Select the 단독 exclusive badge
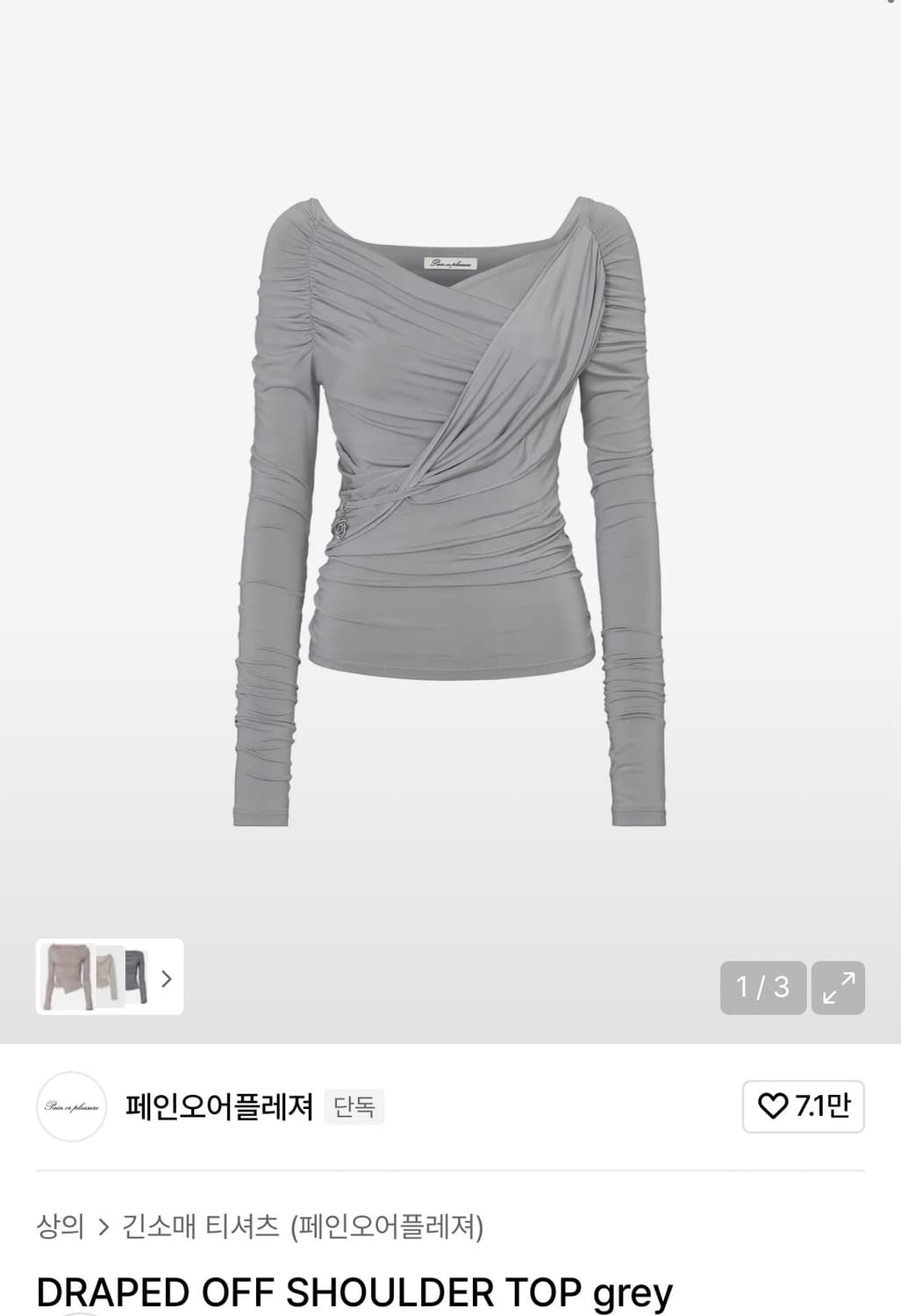 point(354,1107)
